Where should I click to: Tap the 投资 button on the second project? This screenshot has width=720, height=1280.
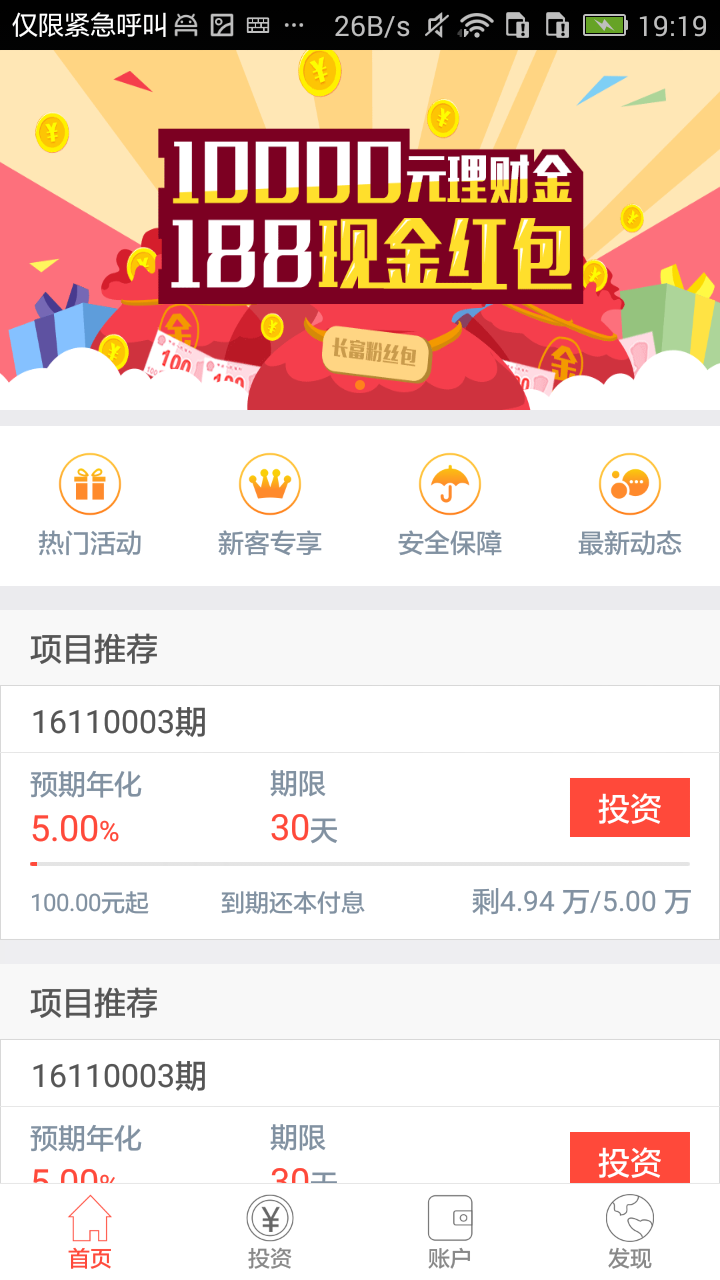tap(629, 1159)
